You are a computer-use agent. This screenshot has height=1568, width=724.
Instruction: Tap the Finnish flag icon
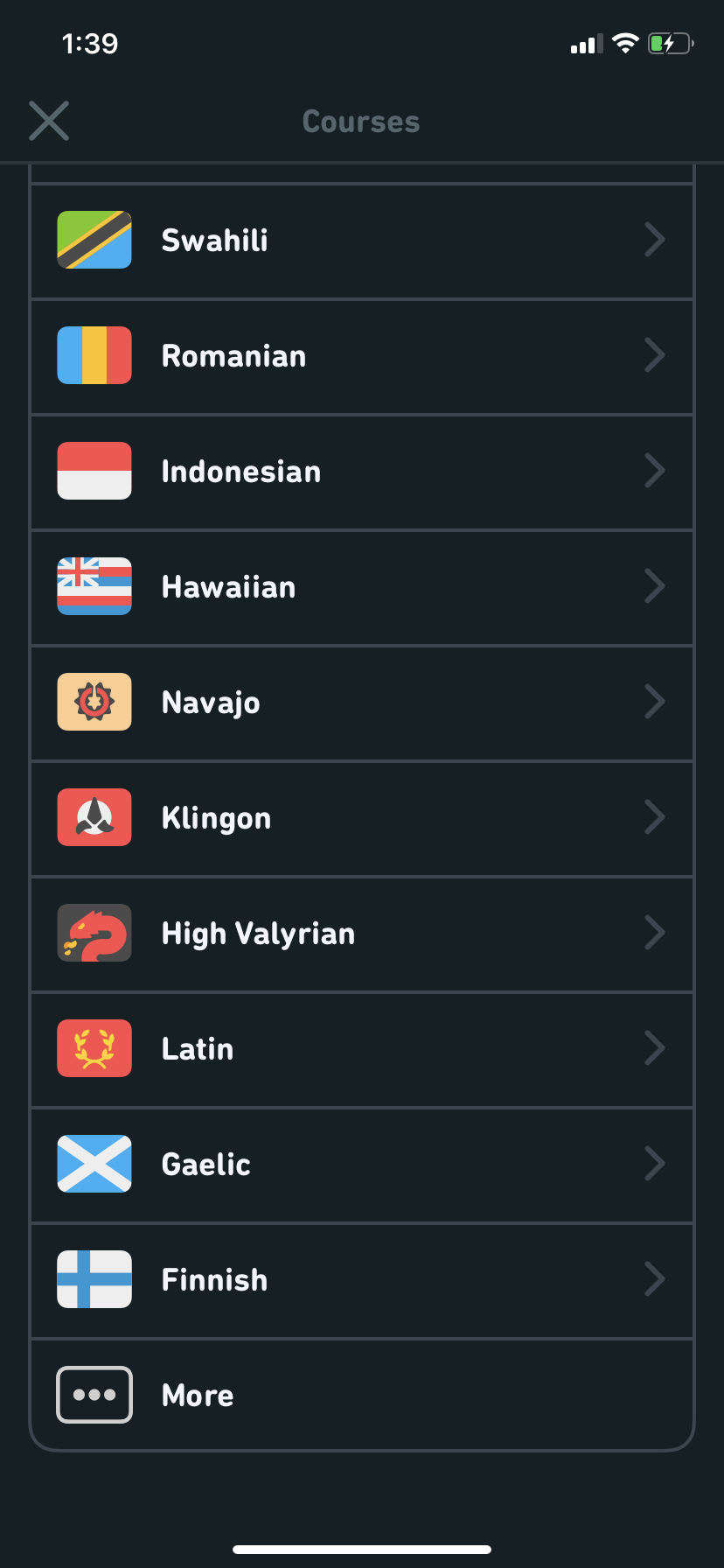click(94, 1278)
